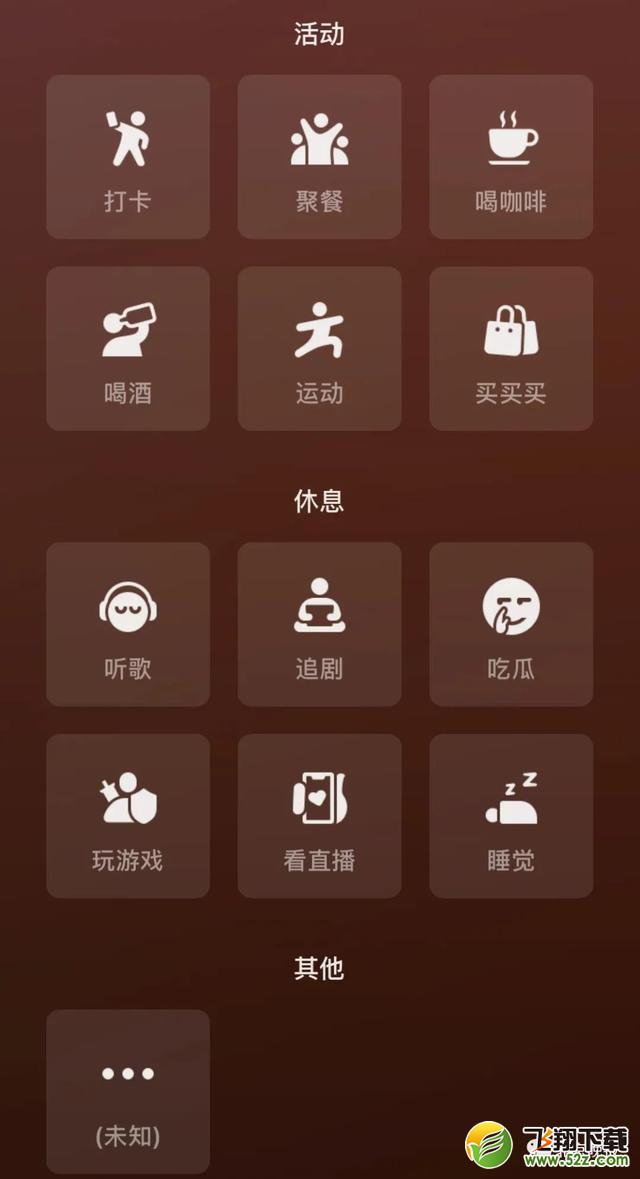Select the 睡觉 sleep status
640x1179 pixels.
511,816
